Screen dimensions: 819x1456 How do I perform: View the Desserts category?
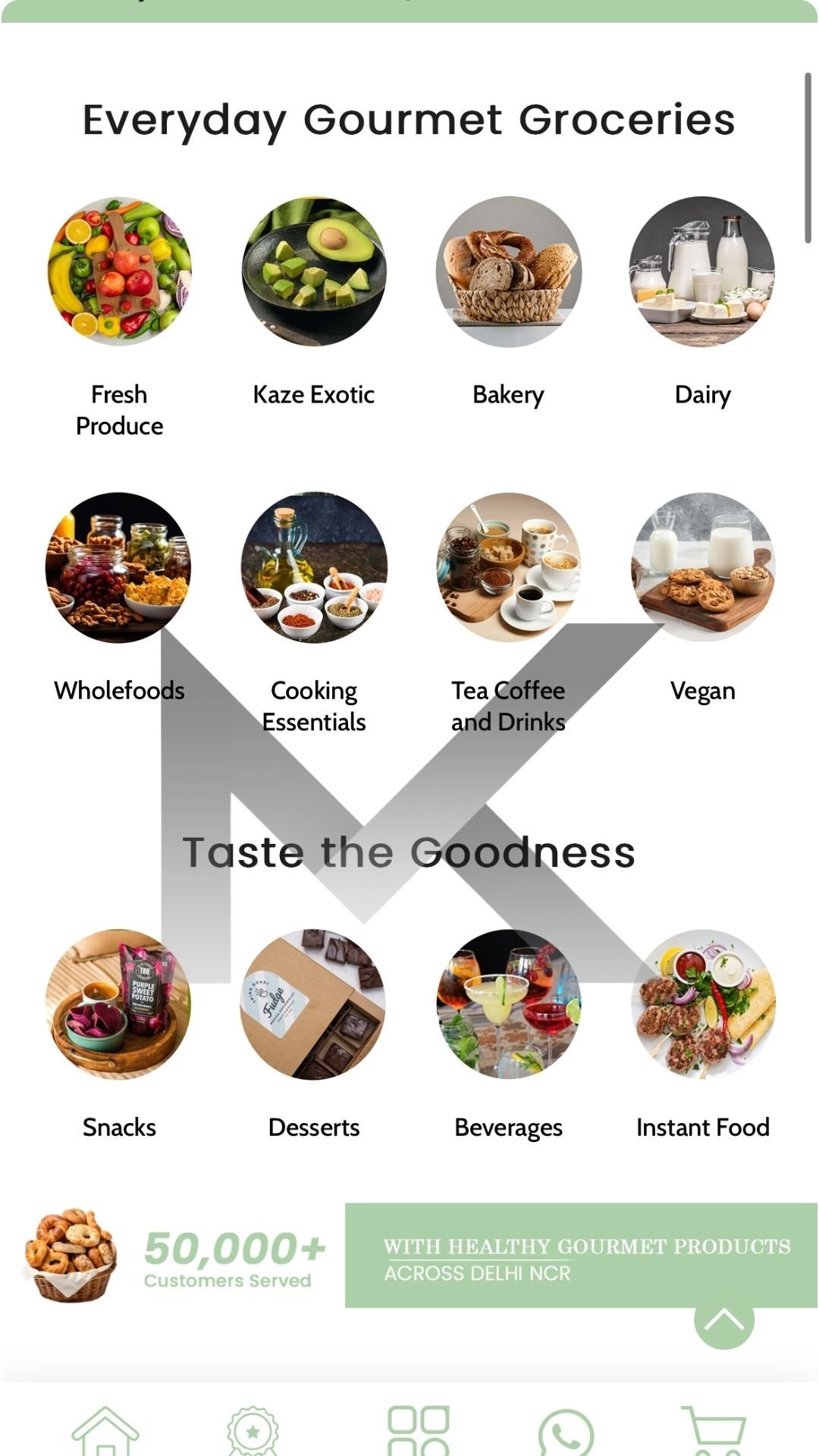[314, 1004]
